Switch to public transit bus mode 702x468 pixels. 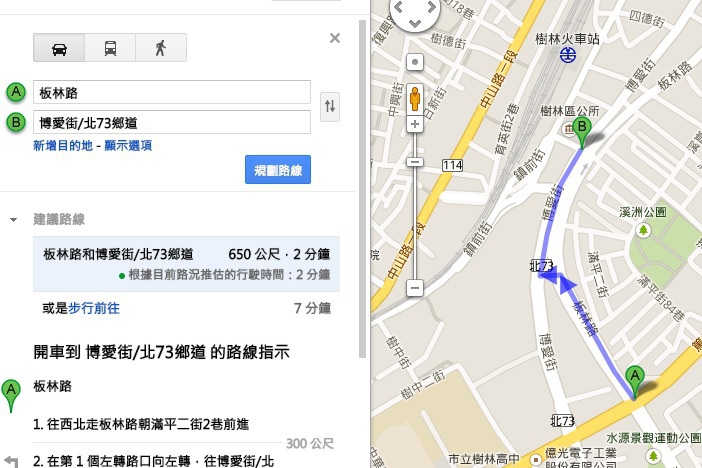tap(109, 48)
